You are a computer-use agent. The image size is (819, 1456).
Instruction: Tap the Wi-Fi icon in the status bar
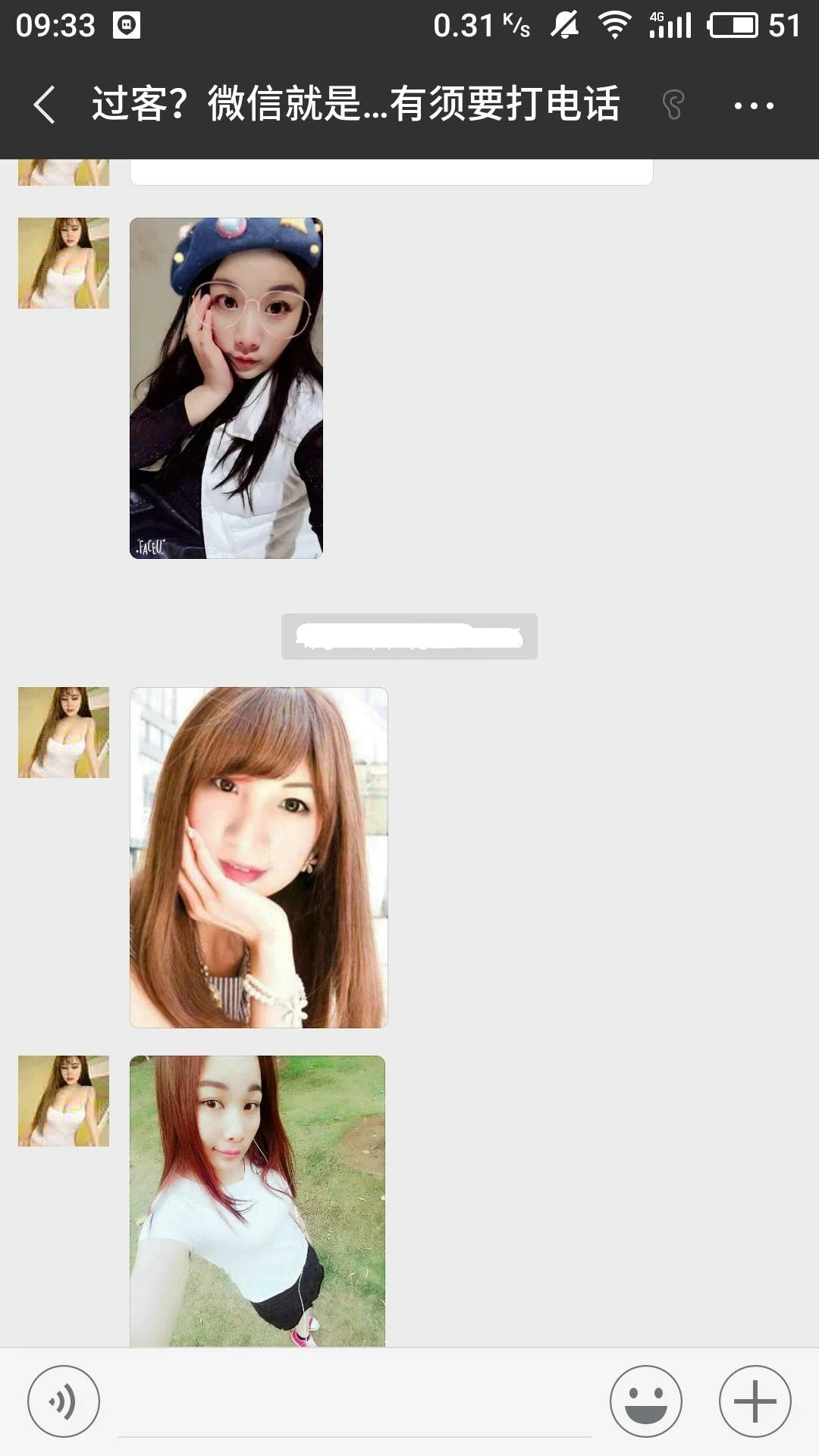click(614, 25)
